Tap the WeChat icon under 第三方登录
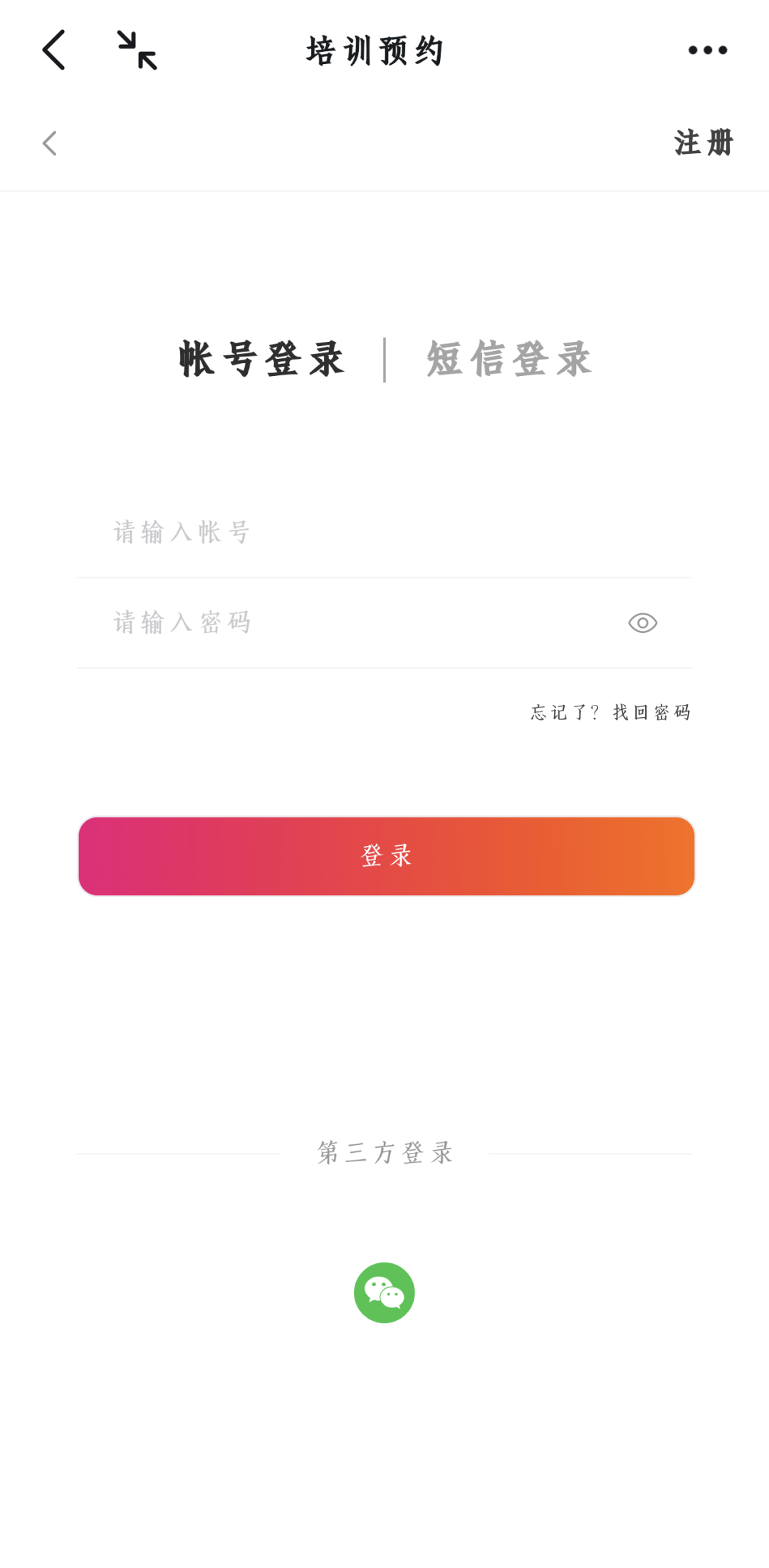This screenshot has height=1568, width=769. coord(384,1292)
